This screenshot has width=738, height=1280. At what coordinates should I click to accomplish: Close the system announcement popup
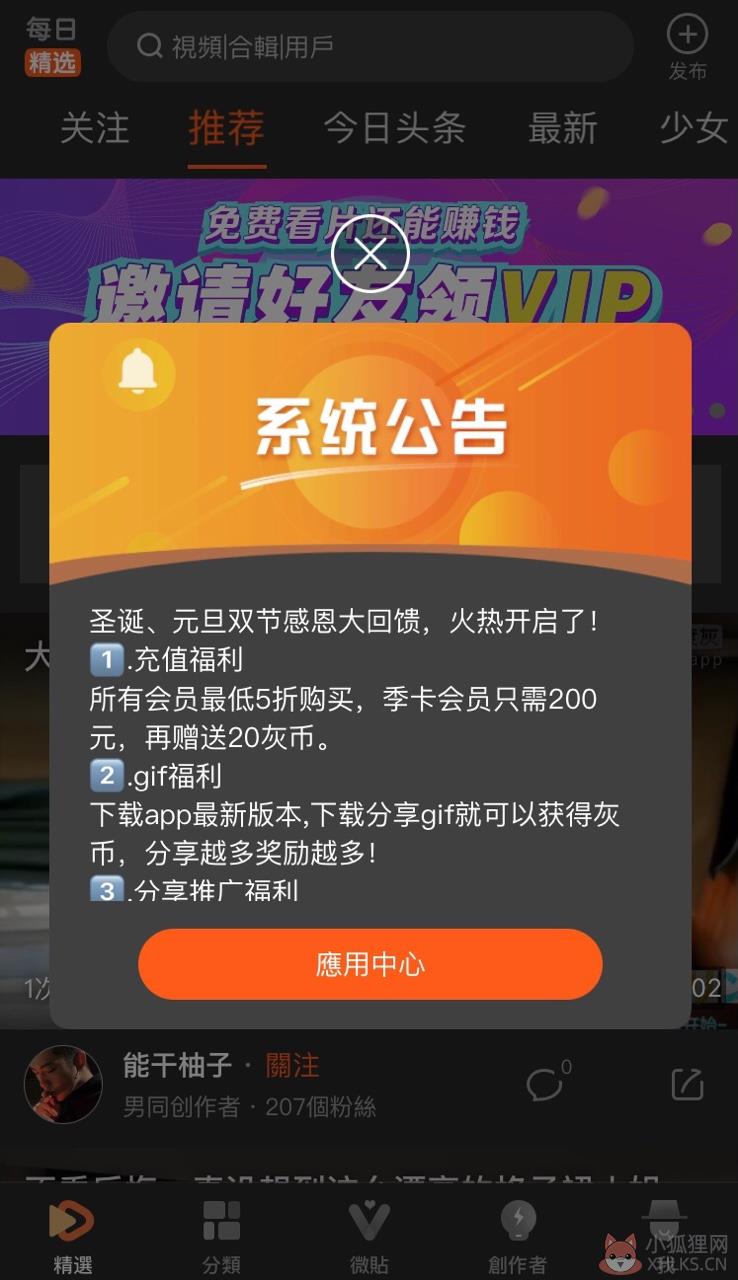click(x=370, y=254)
